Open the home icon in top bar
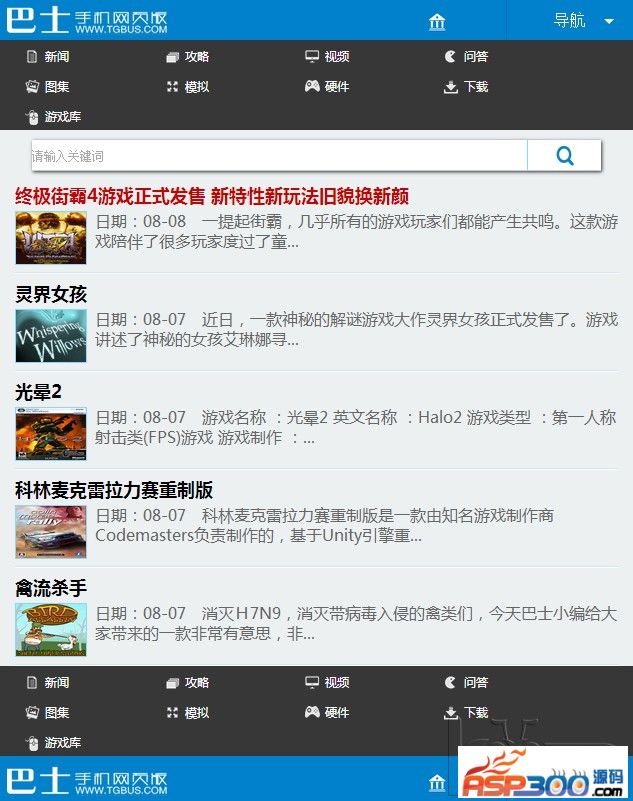 click(436, 21)
